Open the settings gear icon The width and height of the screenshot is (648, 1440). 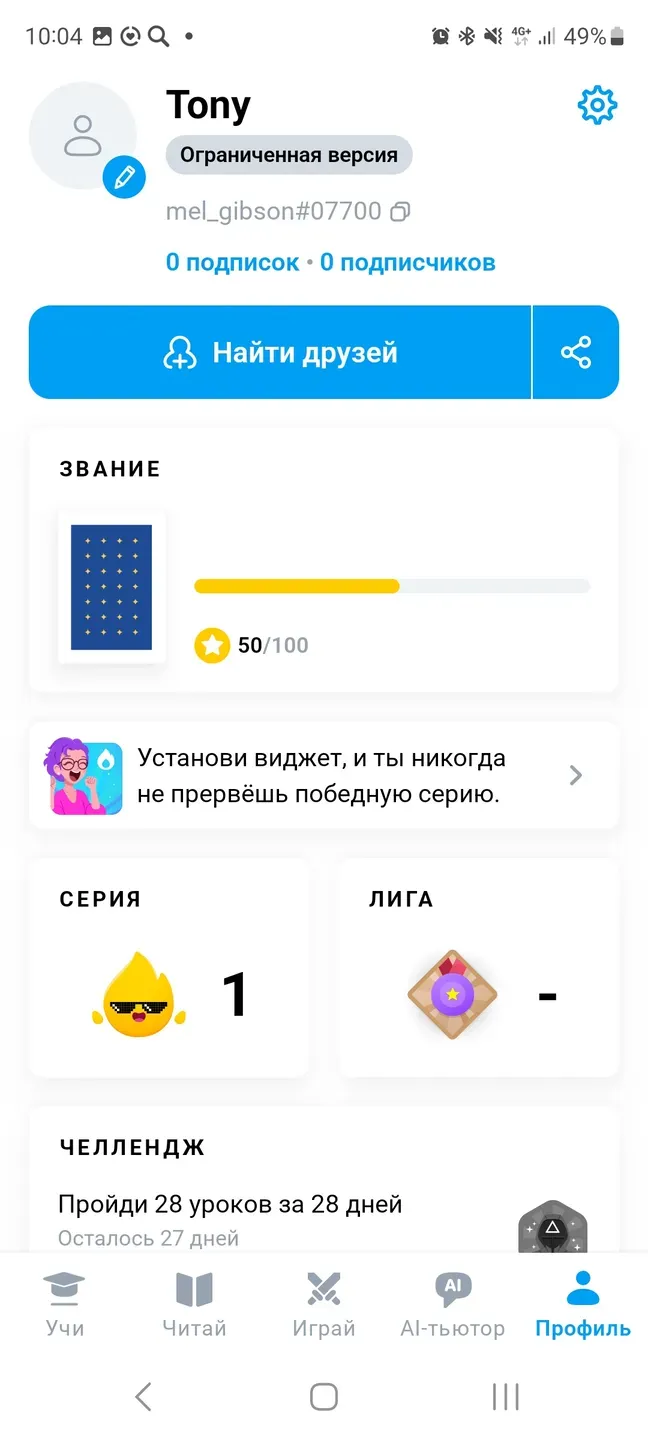tap(597, 105)
